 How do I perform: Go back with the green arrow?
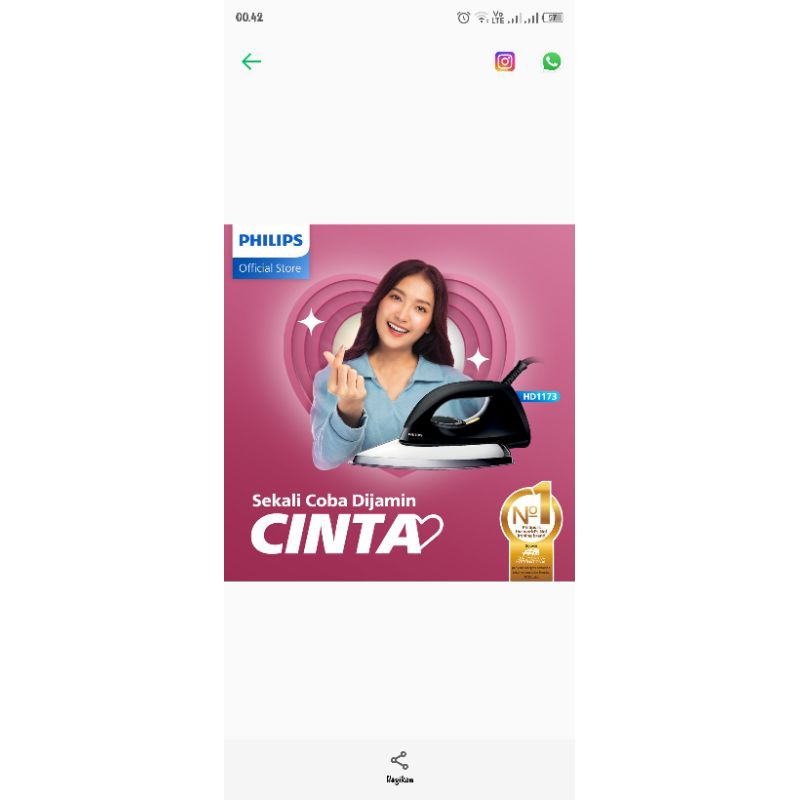click(251, 62)
